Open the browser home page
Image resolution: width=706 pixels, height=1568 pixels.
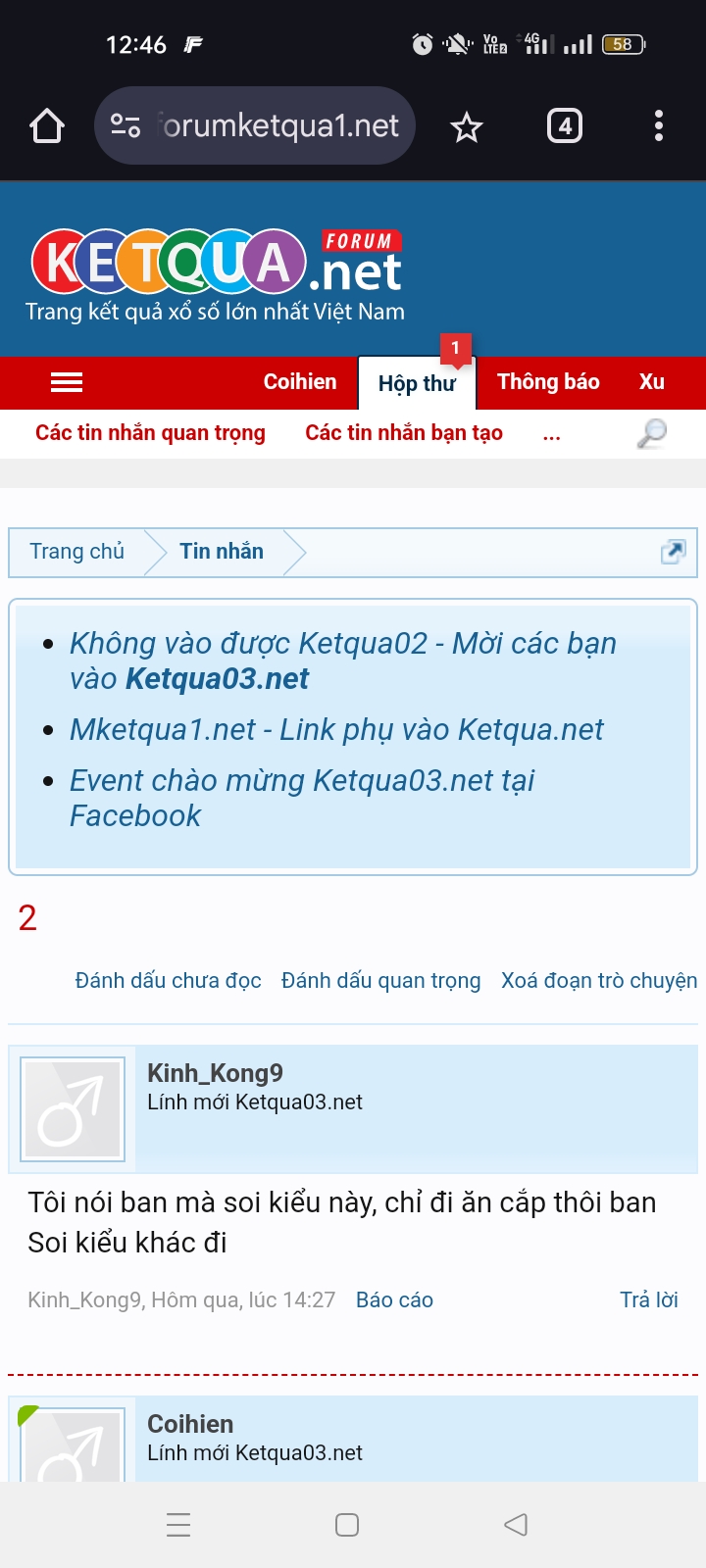(47, 126)
